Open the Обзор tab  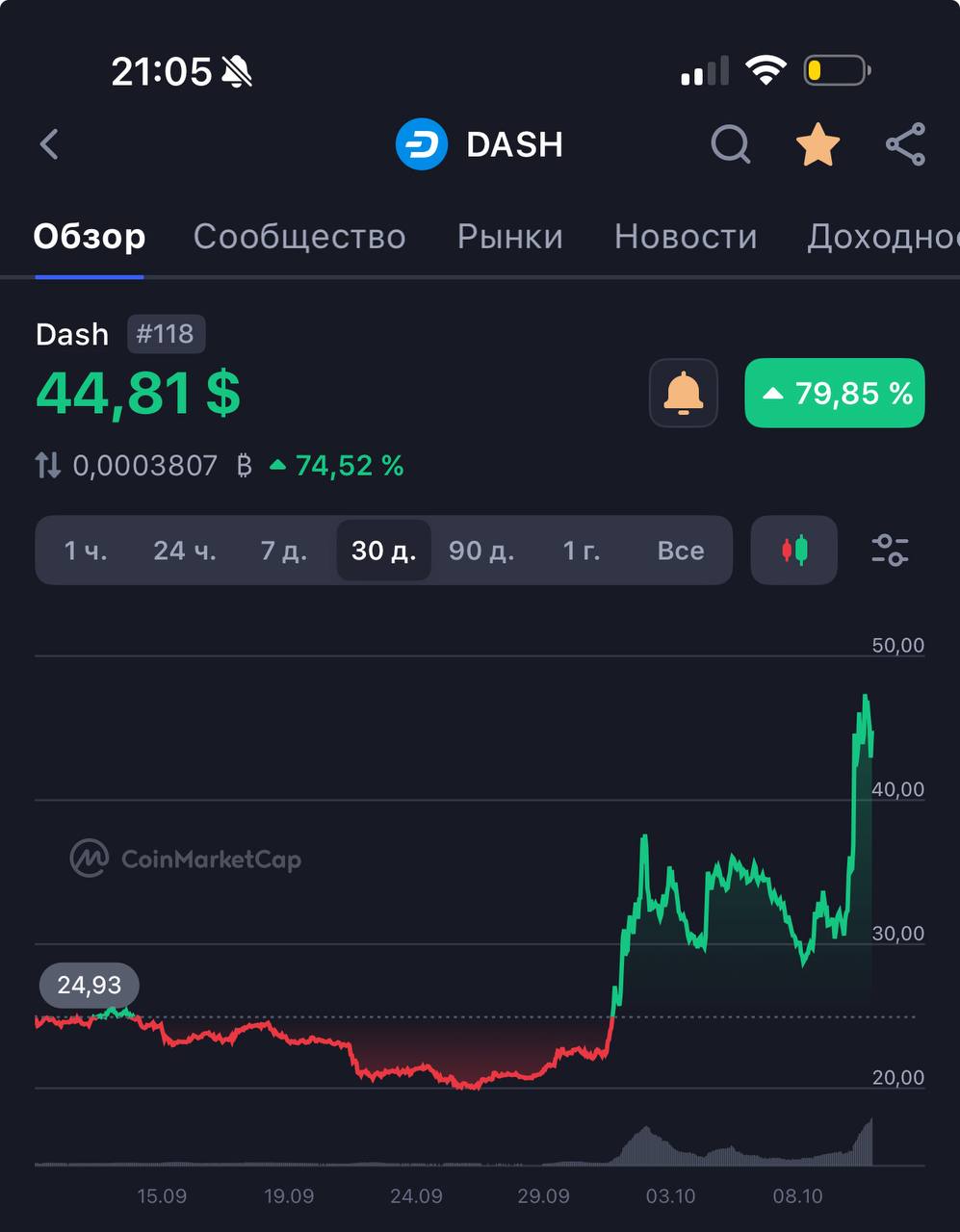click(x=90, y=237)
